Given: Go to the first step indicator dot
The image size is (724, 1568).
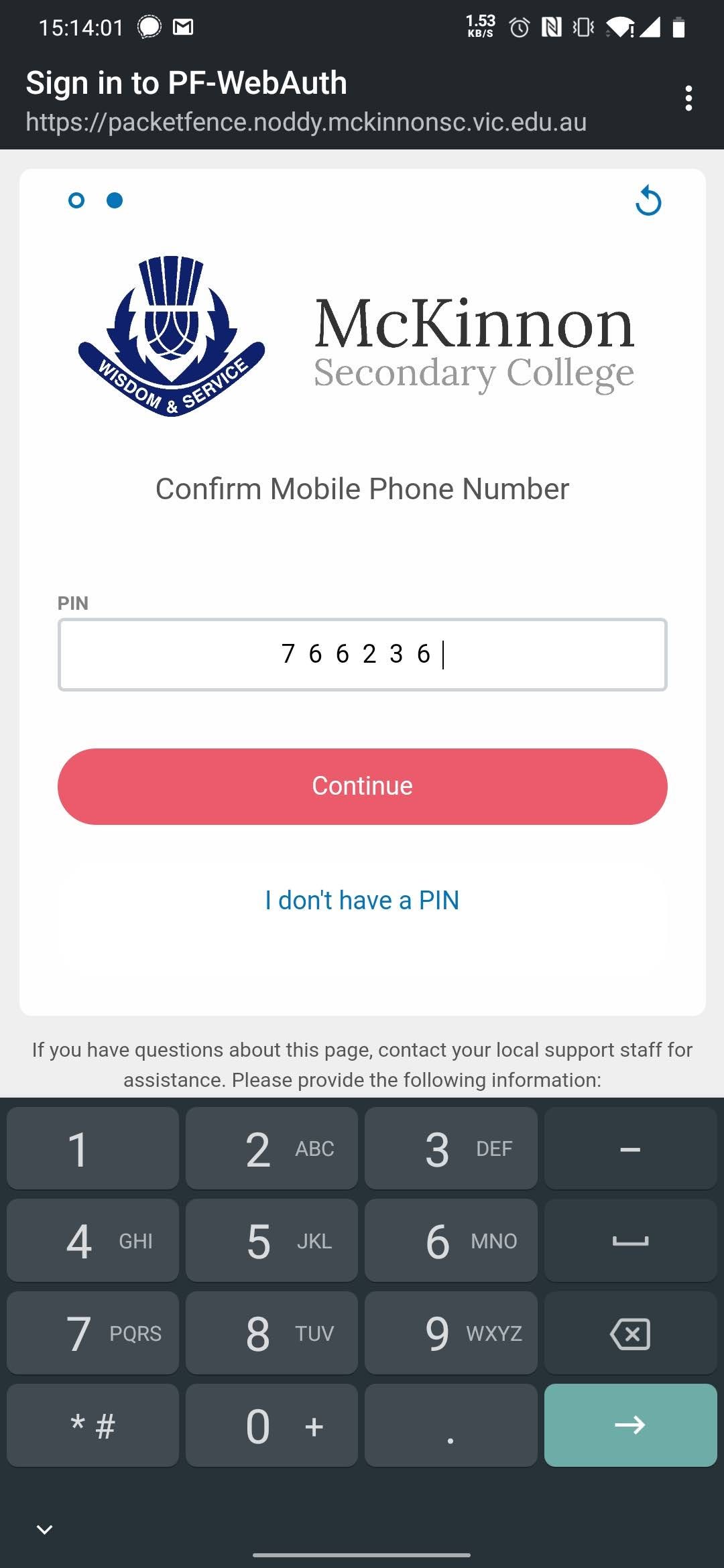Looking at the screenshot, I should [76, 200].
